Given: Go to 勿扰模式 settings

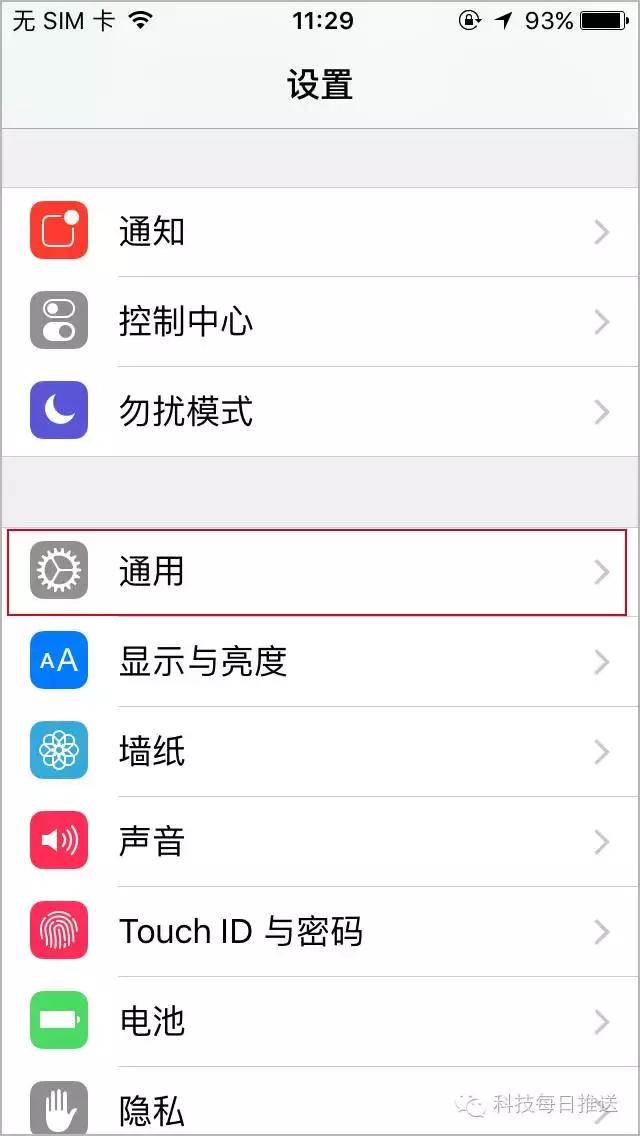Looking at the screenshot, I should [320, 412].
